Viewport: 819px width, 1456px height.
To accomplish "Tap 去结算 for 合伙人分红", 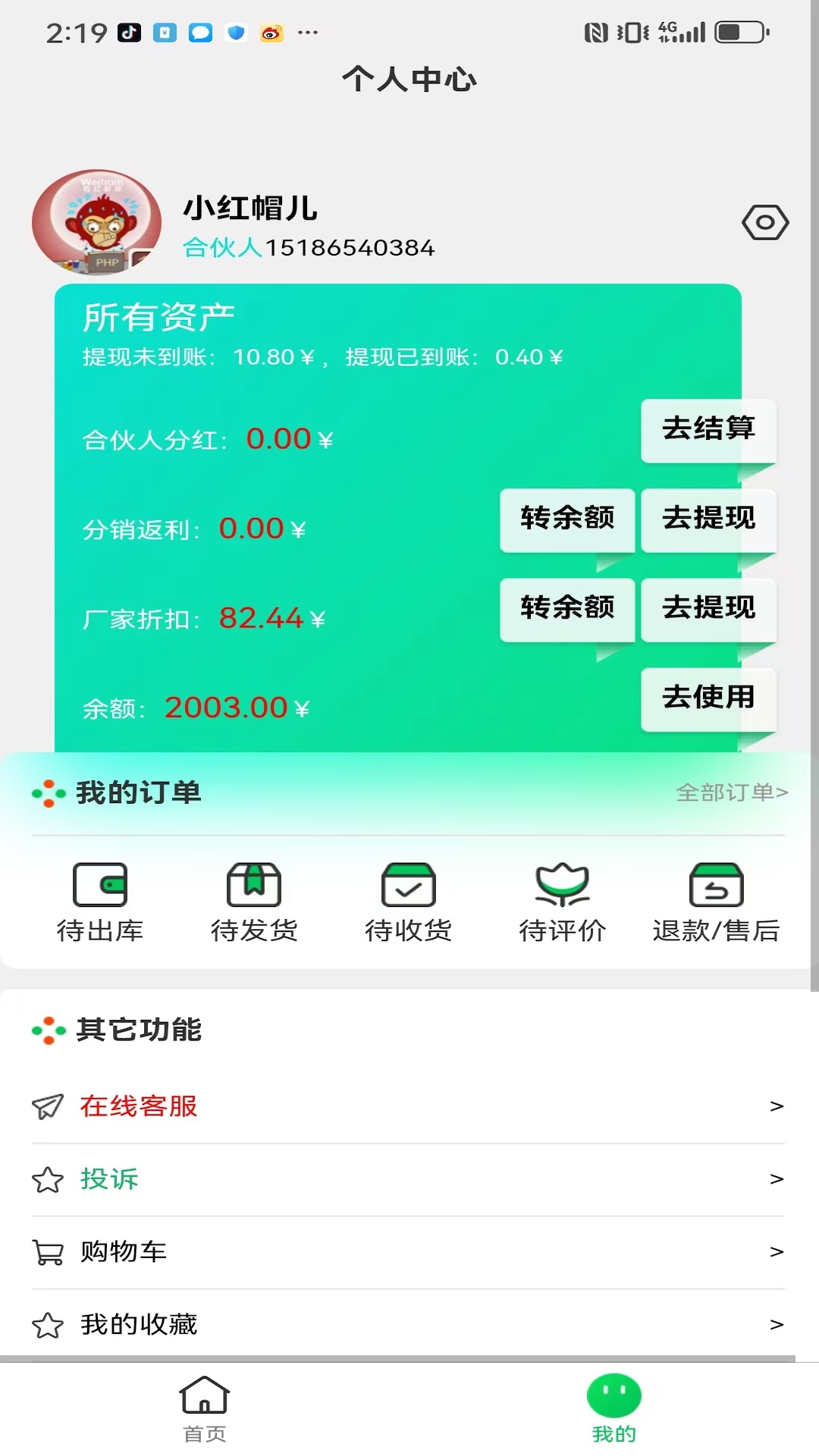I will click(x=708, y=429).
